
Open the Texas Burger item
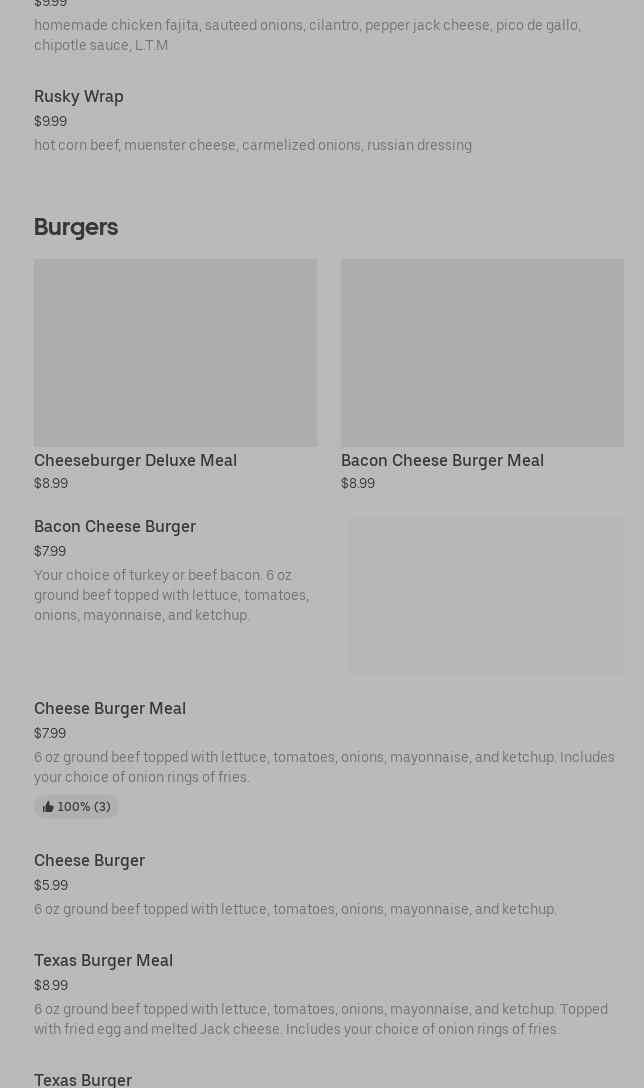[83, 1079]
